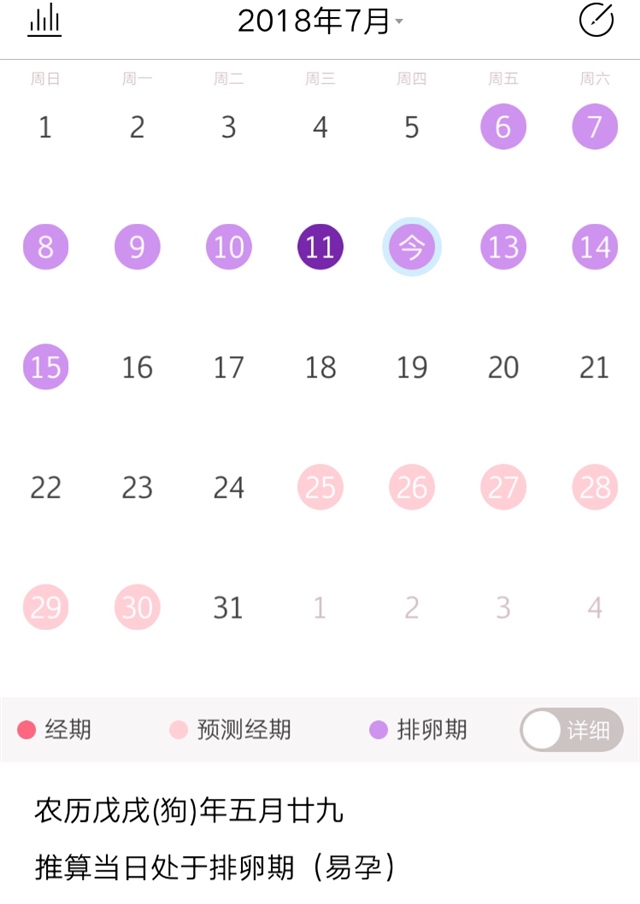
Task: Toggle the 详细 detail switch
Action: pos(571,730)
